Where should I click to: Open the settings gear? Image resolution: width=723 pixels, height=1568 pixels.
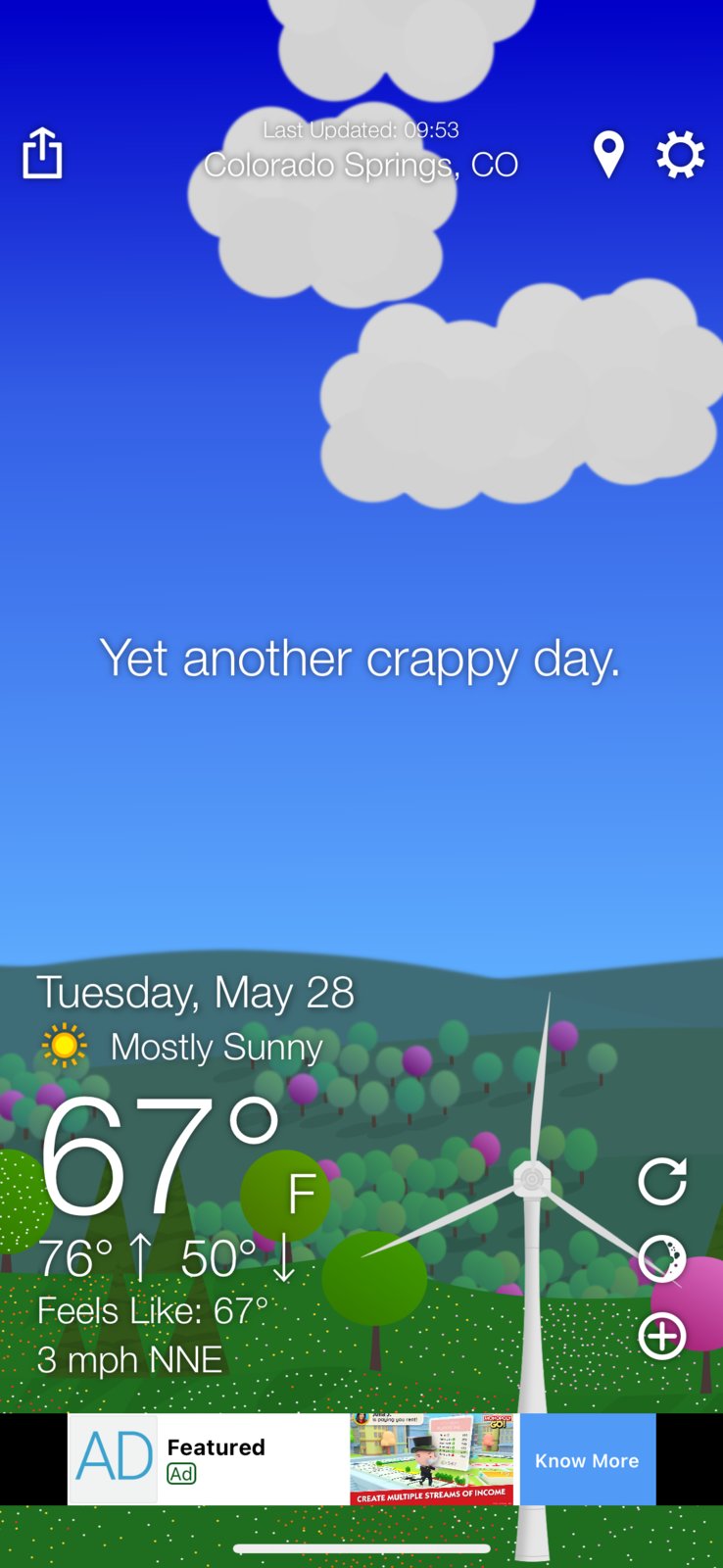click(x=680, y=155)
